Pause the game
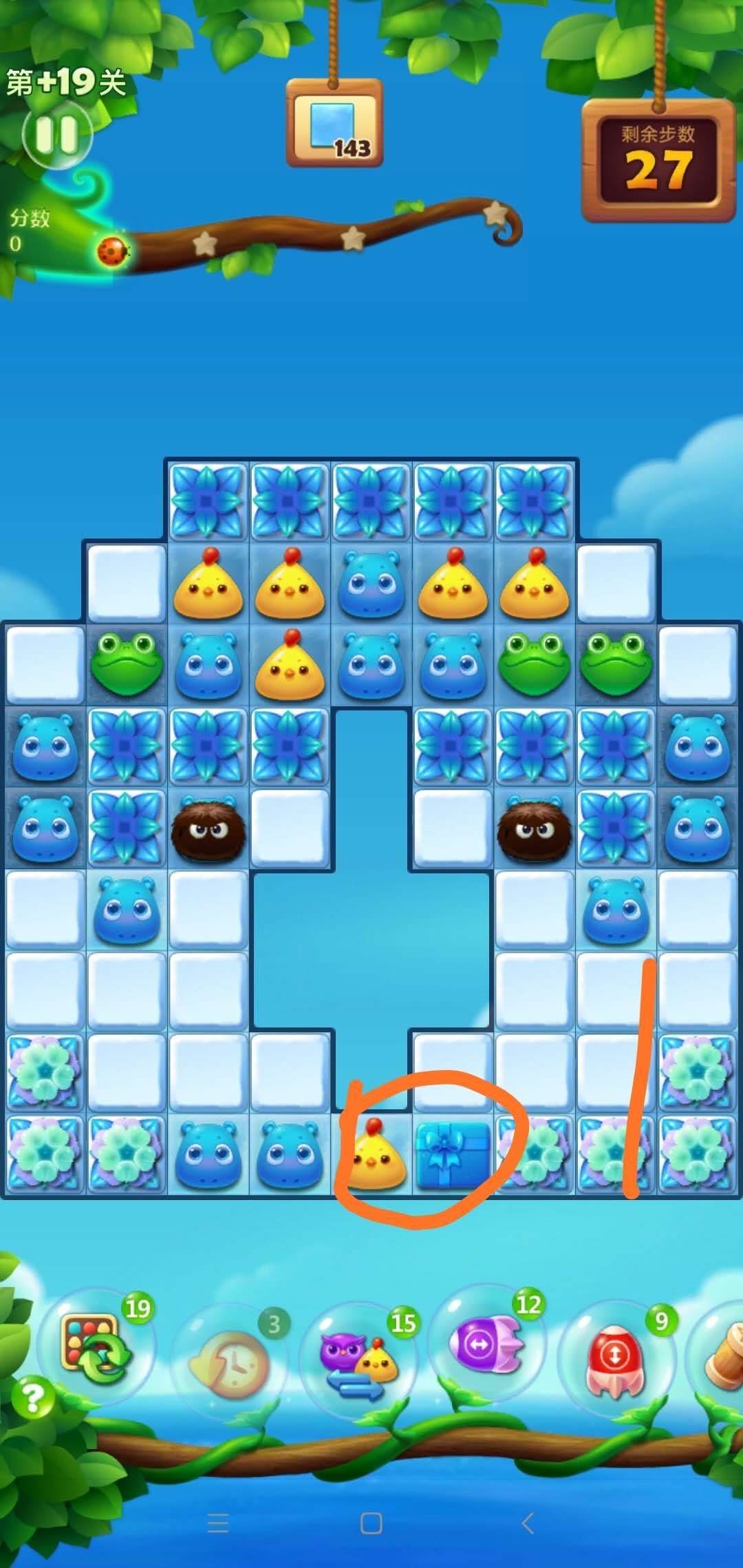743x1568 pixels. (x=56, y=134)
